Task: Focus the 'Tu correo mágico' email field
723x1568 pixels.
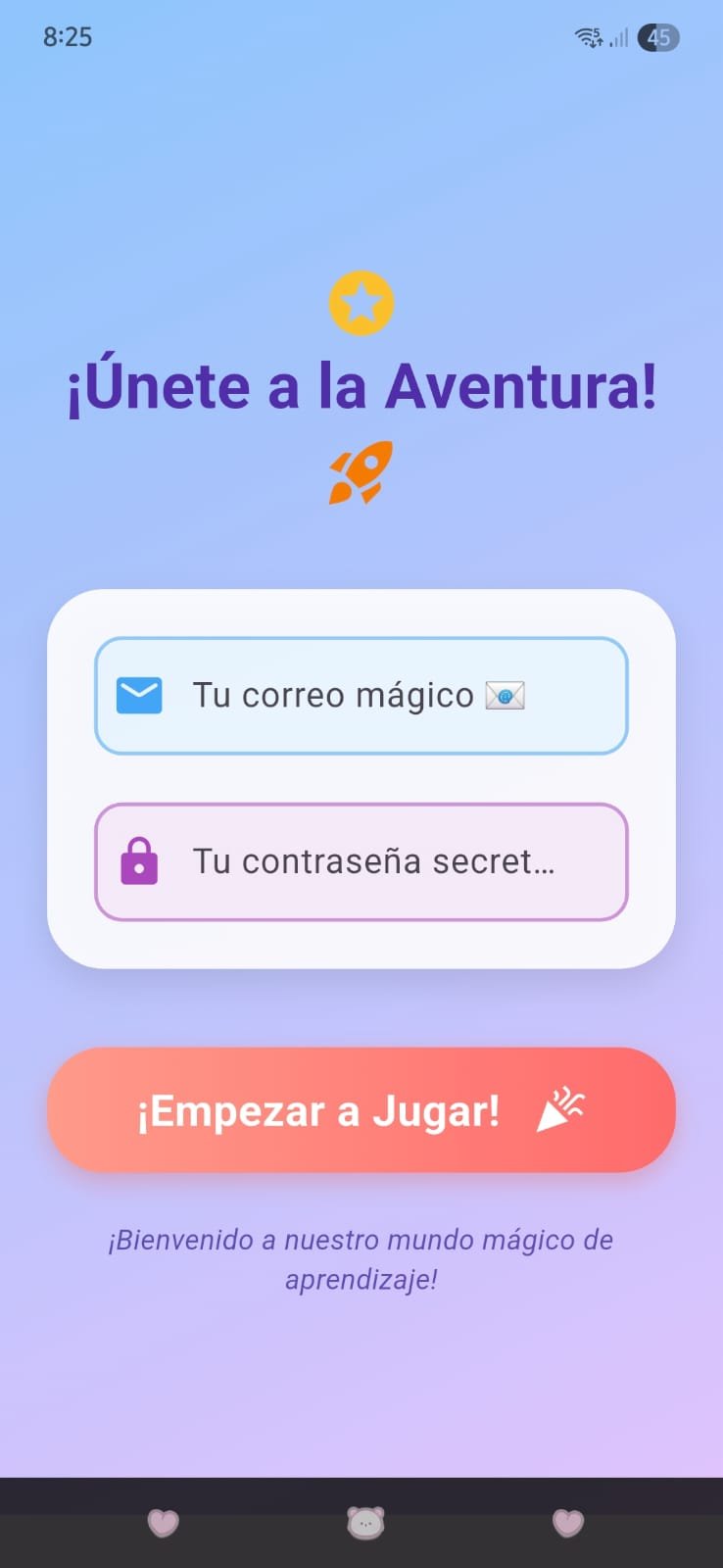Action: point(361,696)
